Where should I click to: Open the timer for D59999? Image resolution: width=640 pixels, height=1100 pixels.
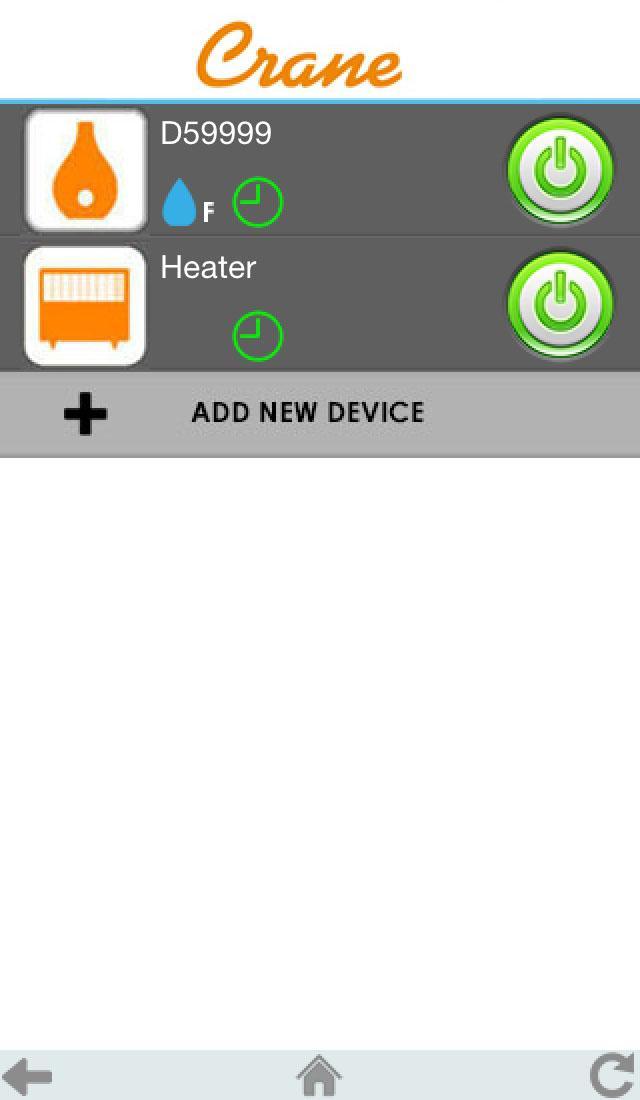pos(258,204)
